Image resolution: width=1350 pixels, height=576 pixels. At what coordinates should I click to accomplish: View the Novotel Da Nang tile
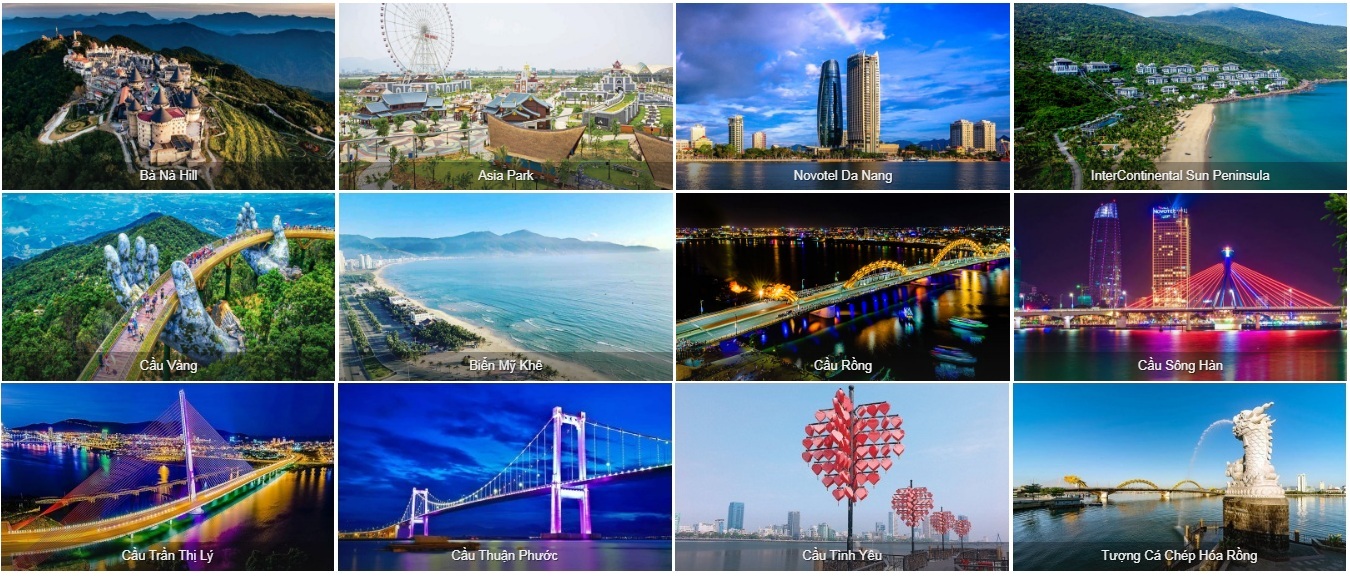click(842, 97)
